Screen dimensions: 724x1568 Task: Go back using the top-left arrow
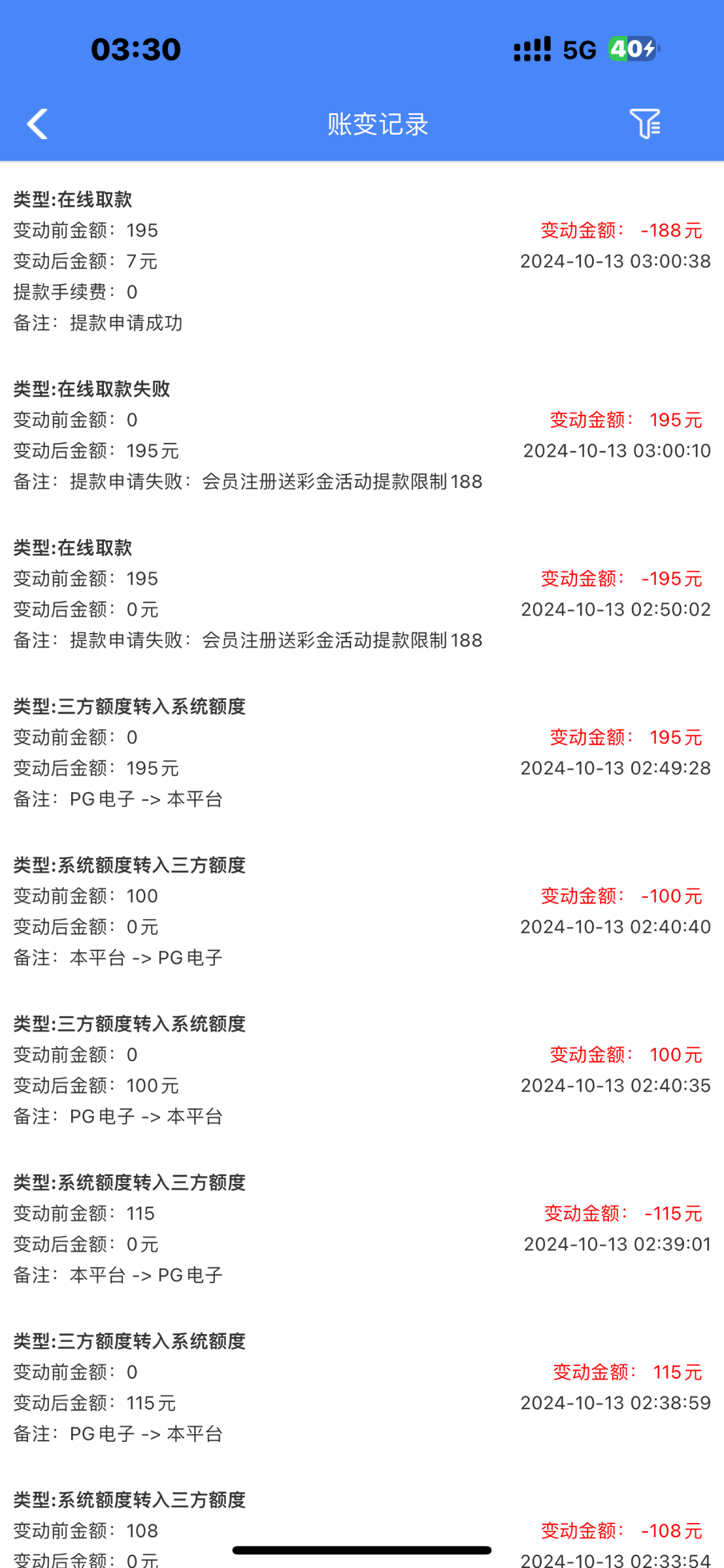click(37, 123)
